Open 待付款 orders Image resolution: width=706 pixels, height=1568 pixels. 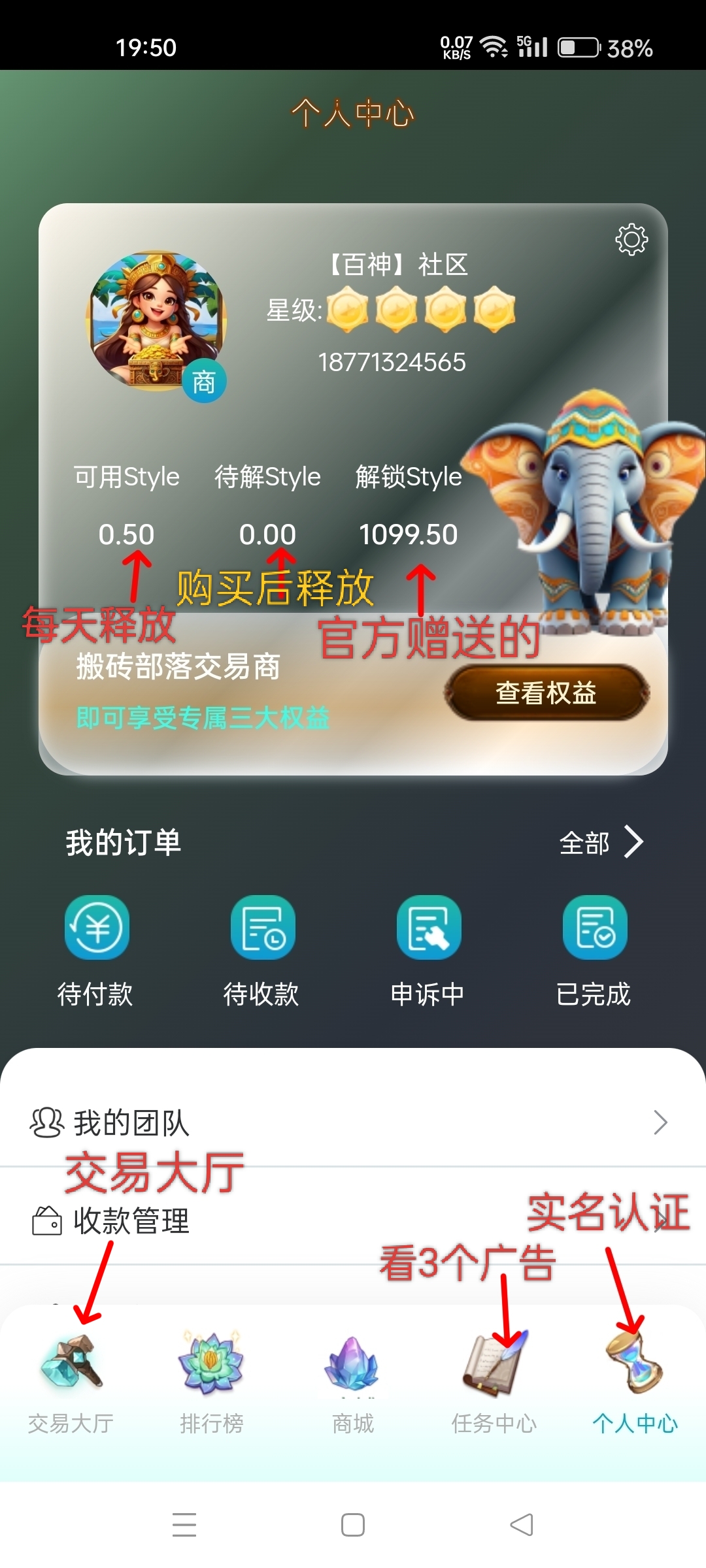tap(96, 951)
